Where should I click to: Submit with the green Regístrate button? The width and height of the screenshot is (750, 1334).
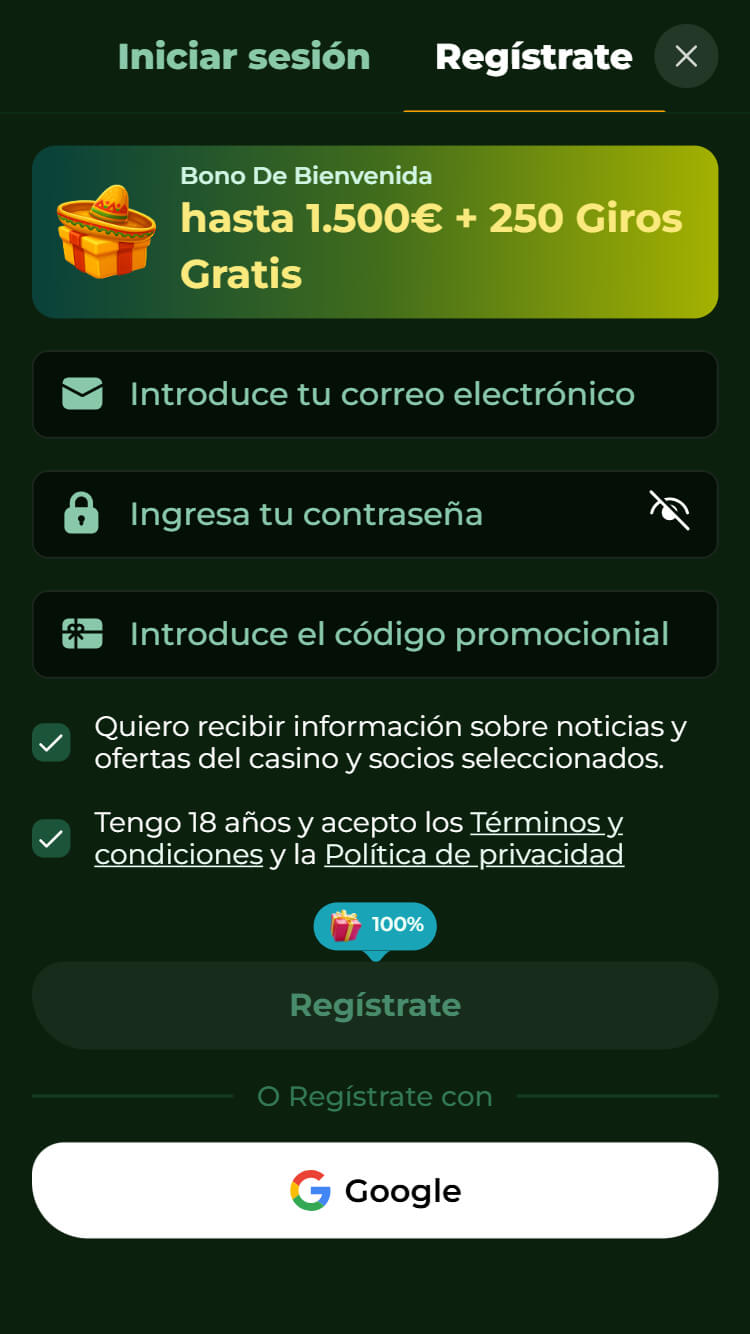[375, 1005]
